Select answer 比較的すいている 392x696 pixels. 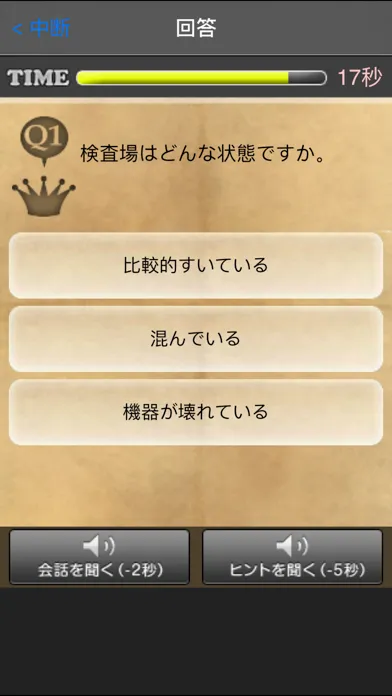196,265
